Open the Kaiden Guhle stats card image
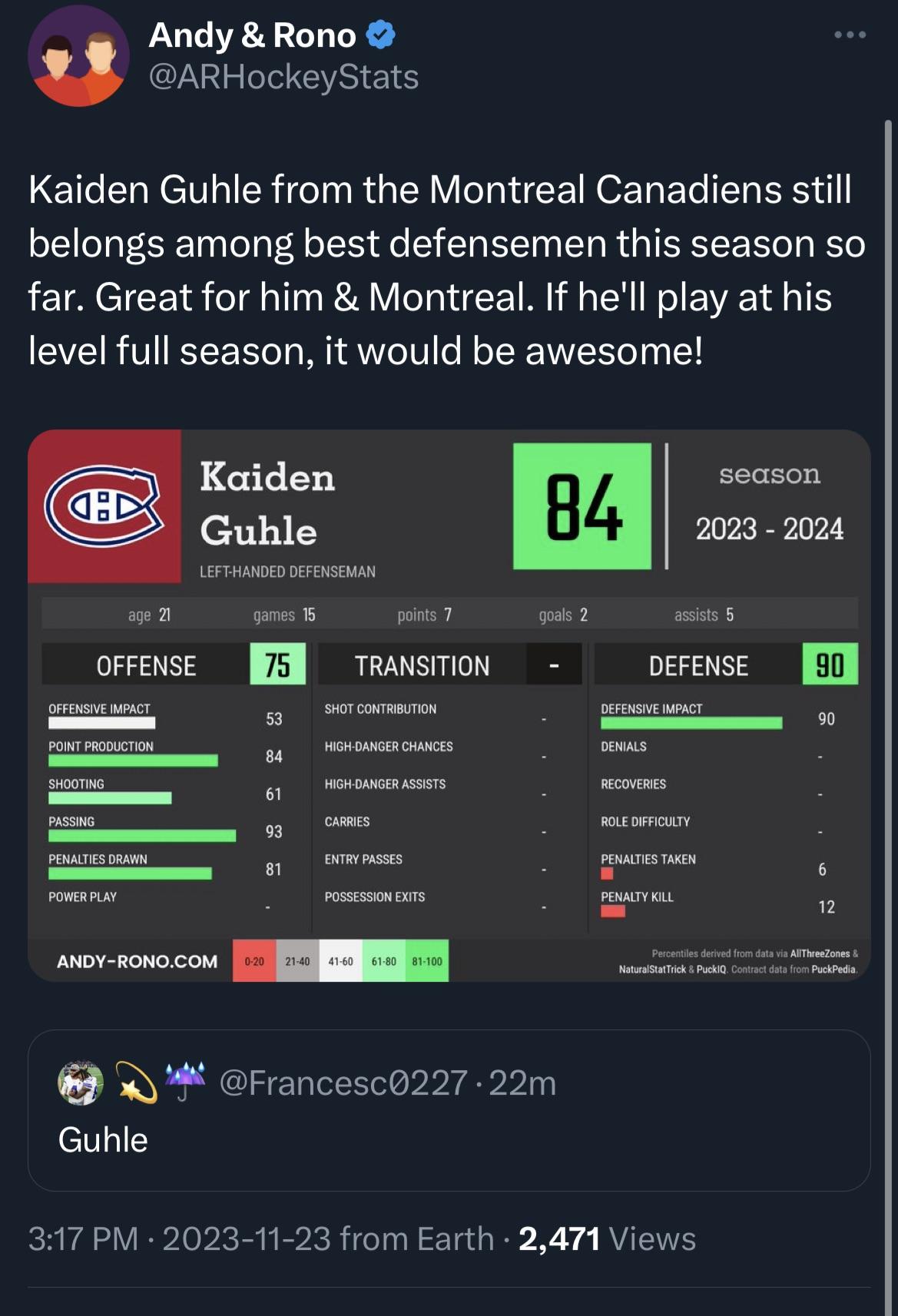Viewport: 898px width, 1316px height. pyautogui.click(x=449, y=704)
